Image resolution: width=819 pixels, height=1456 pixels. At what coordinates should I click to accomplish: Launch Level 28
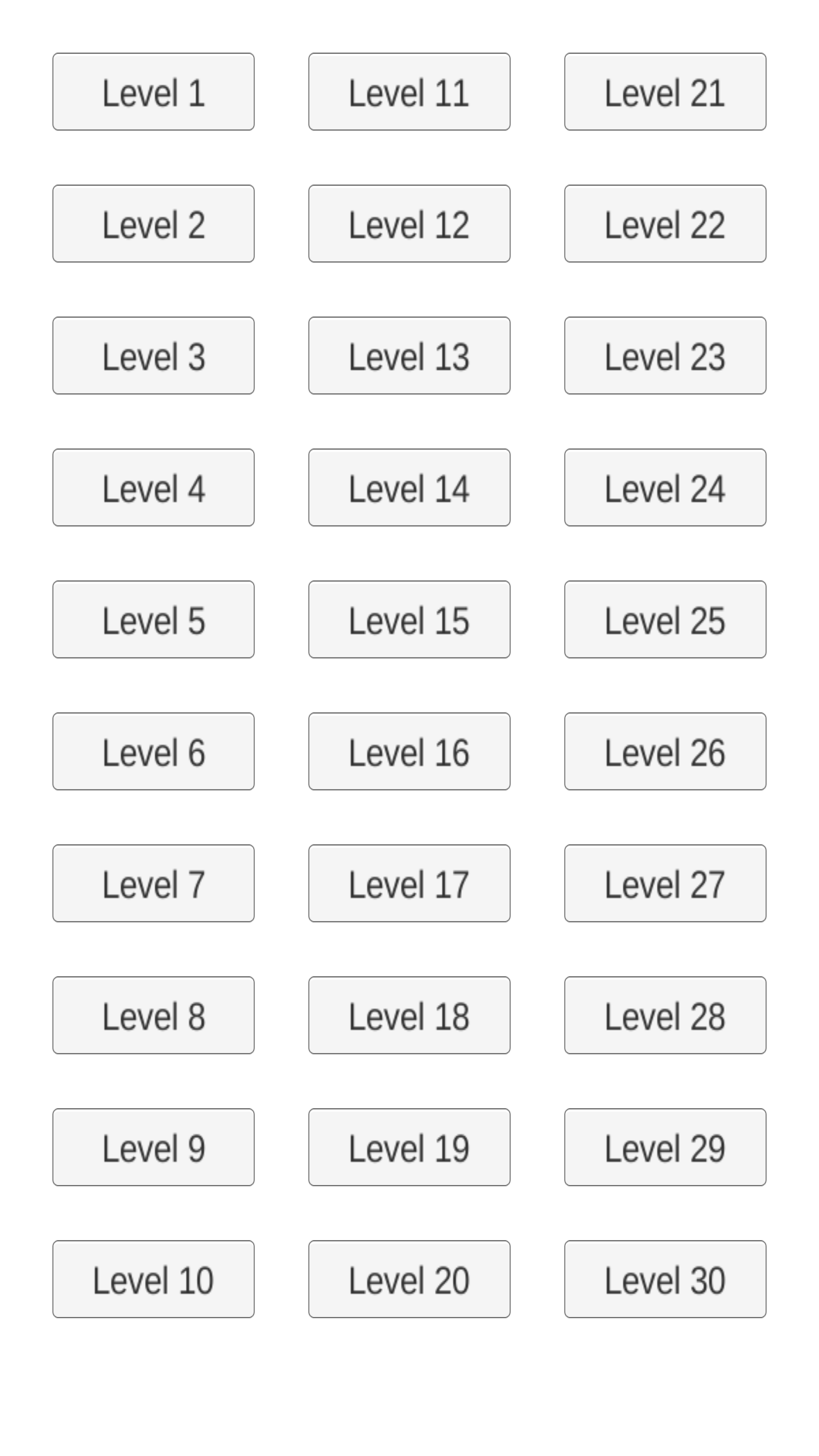[665, 1015]
